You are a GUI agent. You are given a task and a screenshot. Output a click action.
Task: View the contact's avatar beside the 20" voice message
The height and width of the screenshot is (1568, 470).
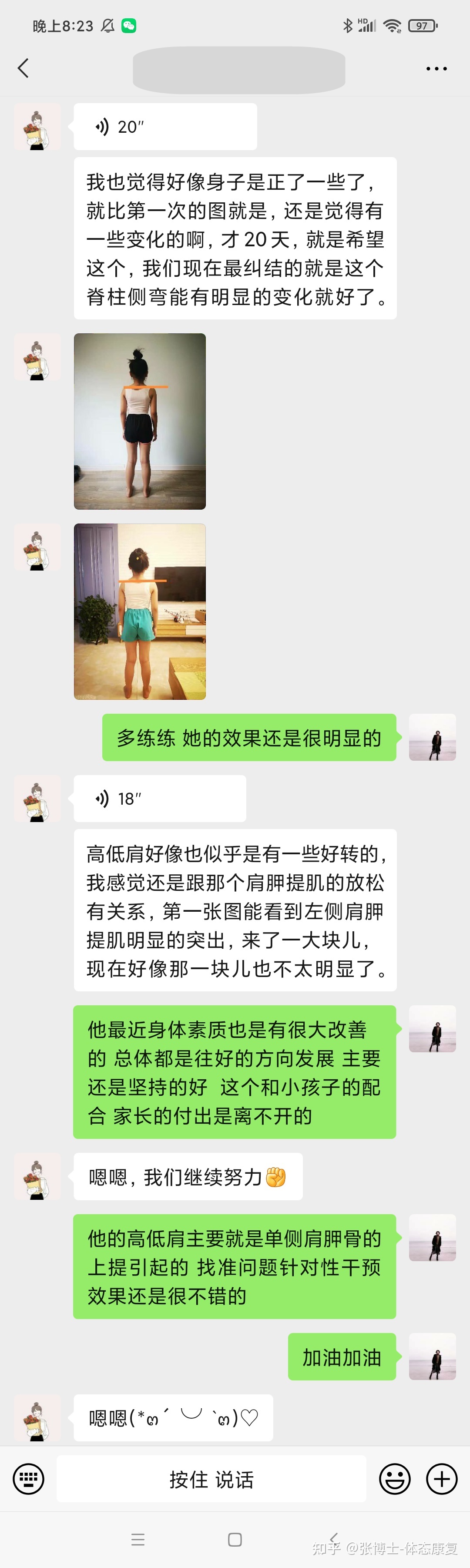(37, 127)
